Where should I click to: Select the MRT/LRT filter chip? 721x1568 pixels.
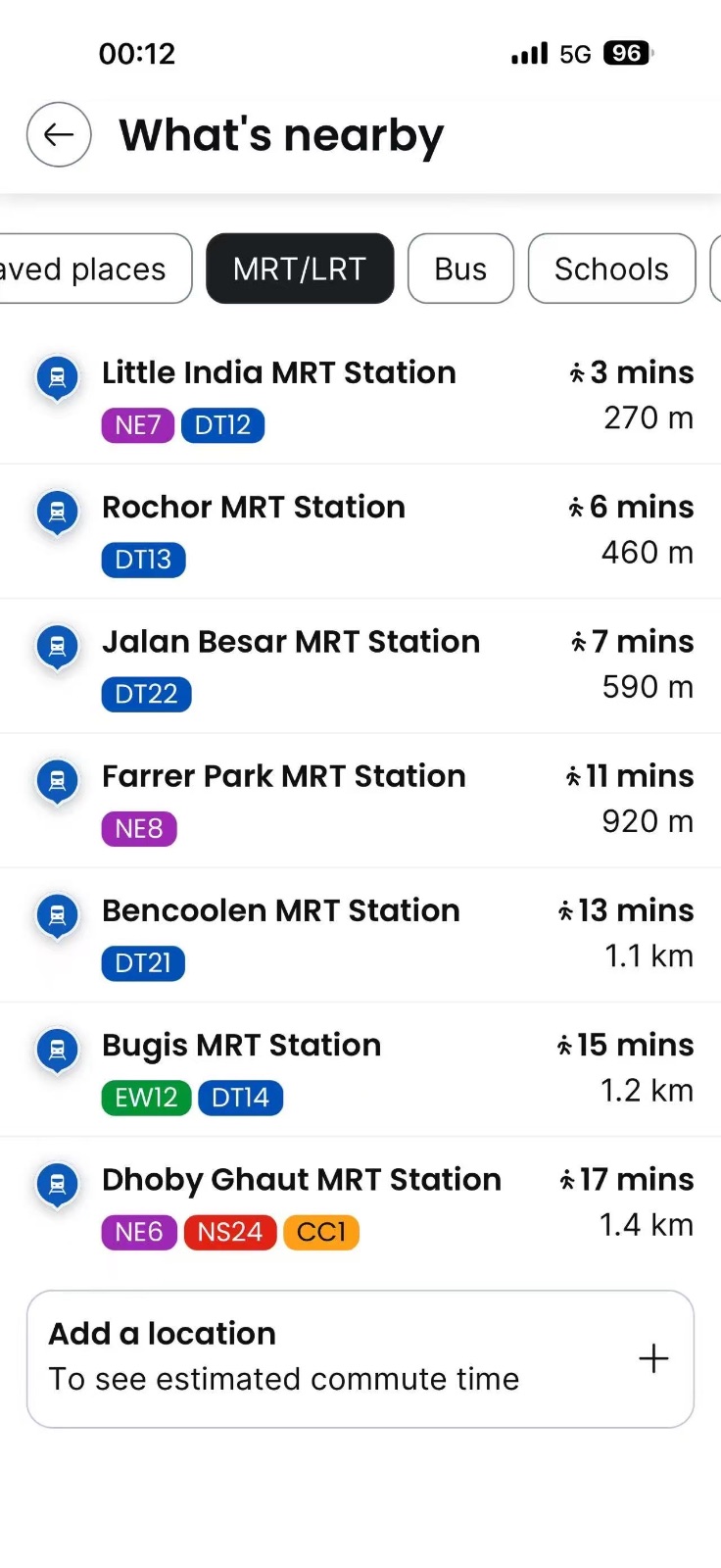click(x=300, y=269)
